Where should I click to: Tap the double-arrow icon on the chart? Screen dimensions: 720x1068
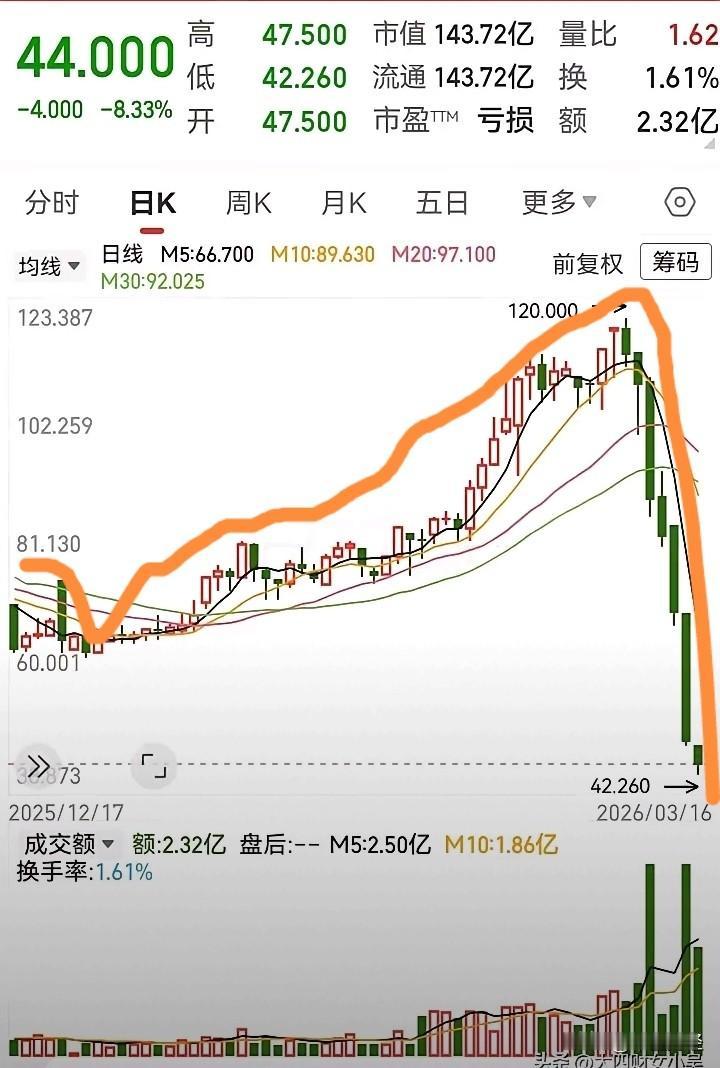(38, 767)
